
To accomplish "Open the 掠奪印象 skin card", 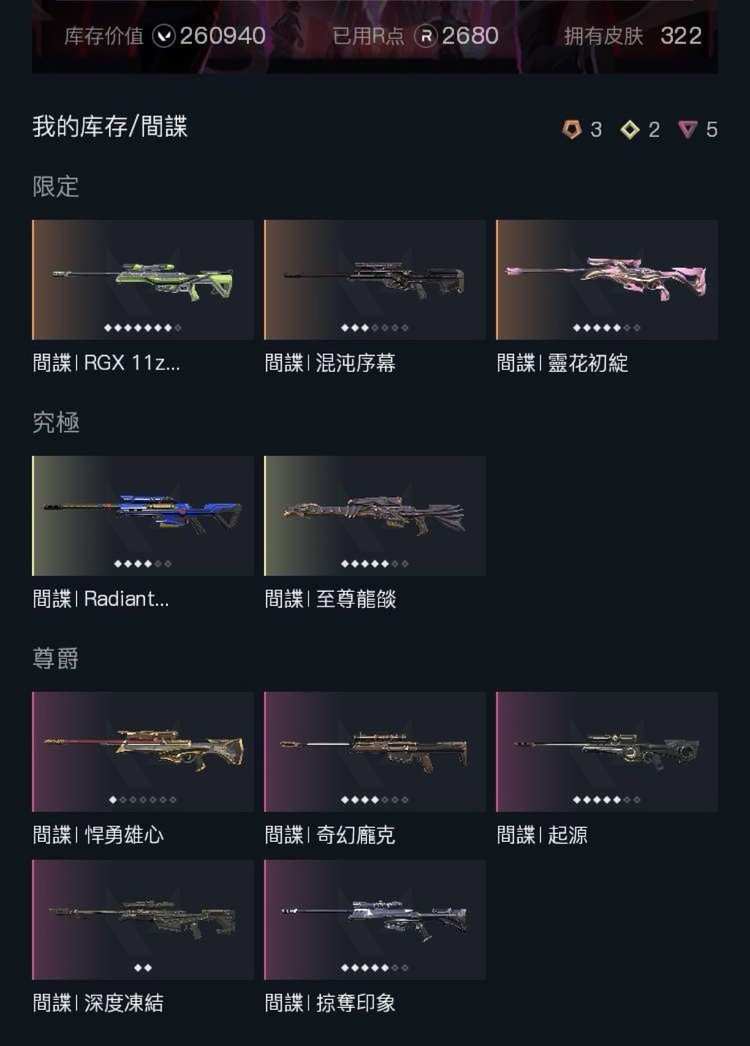I will coord(375,920).
